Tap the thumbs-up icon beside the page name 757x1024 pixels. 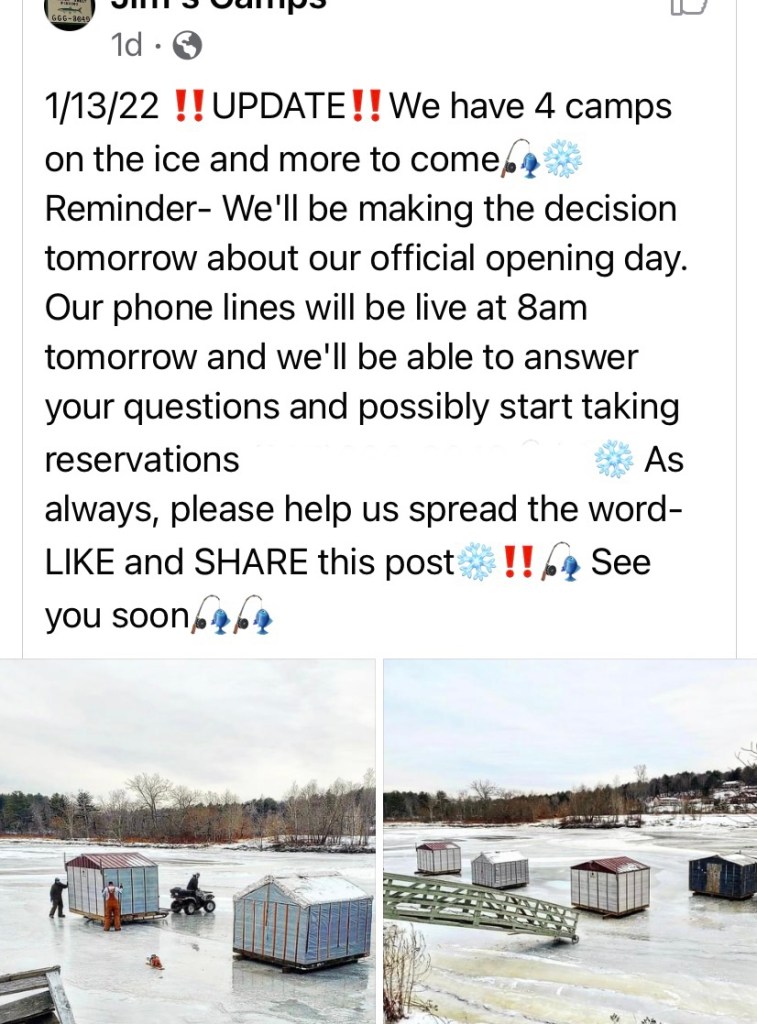tap(689, 6)
